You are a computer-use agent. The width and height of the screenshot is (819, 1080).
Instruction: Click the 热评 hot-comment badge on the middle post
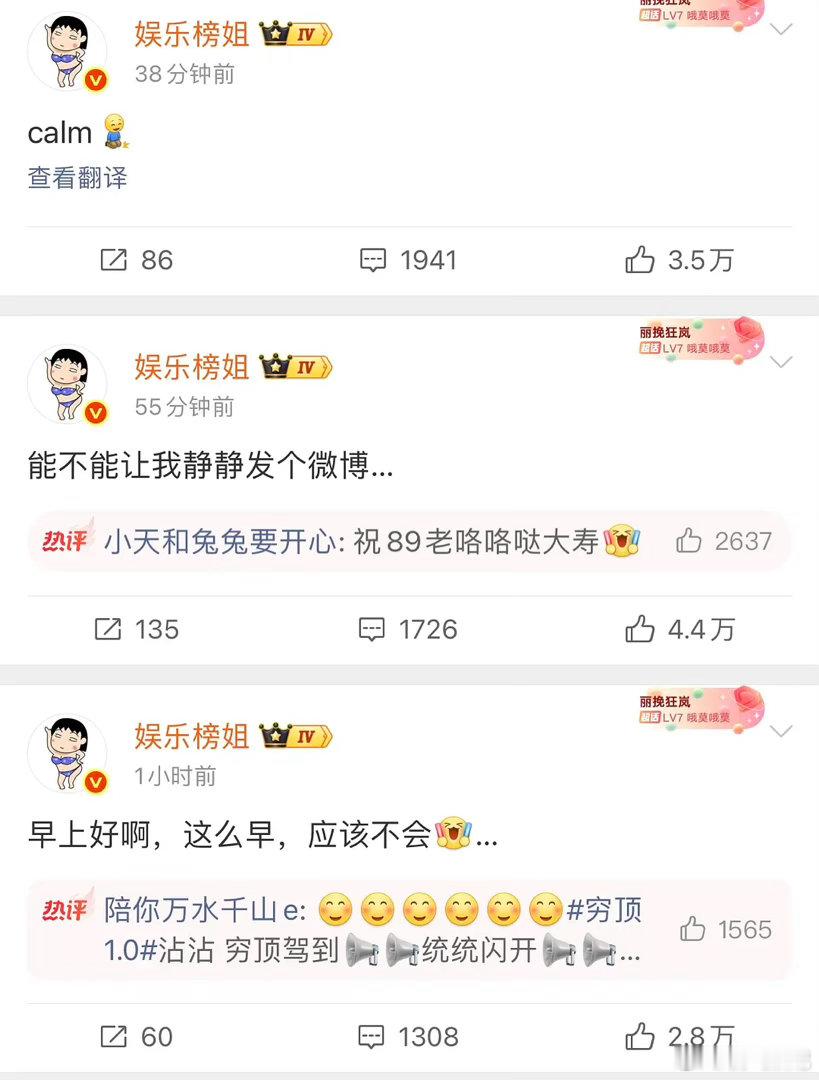(64, 540)
